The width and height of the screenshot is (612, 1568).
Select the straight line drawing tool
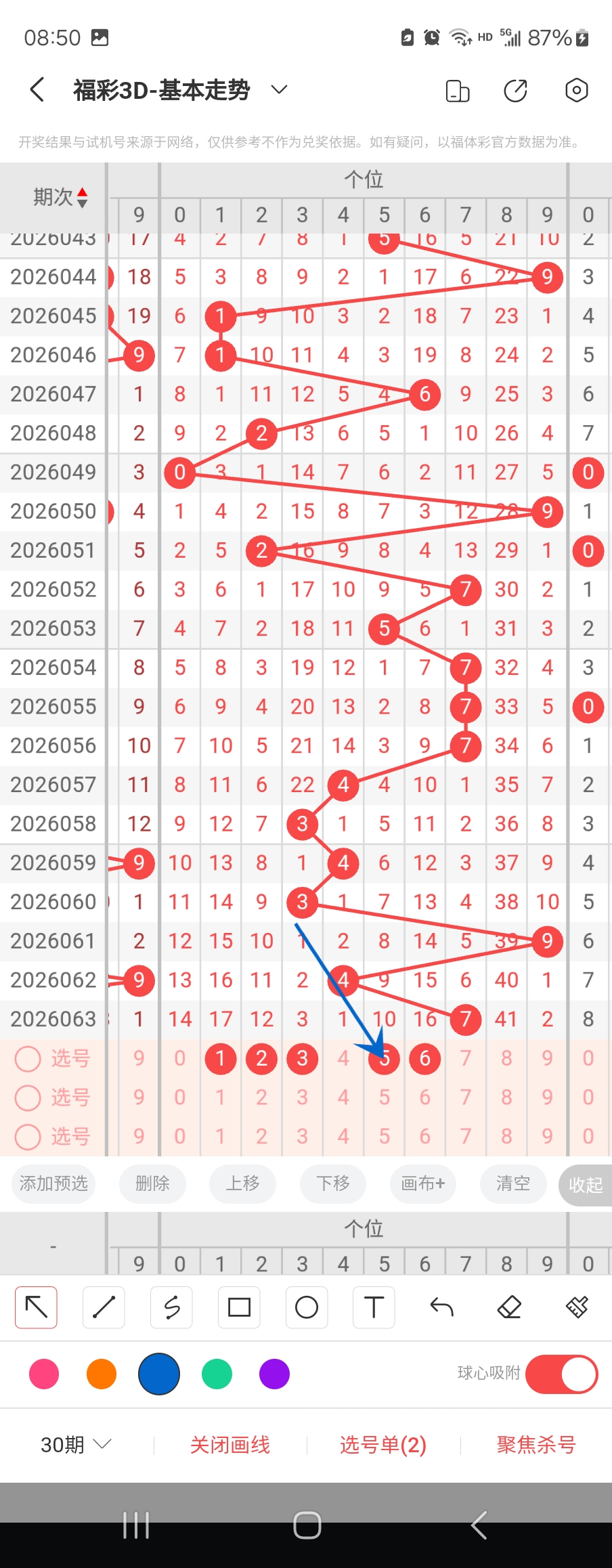(104, 1307)
